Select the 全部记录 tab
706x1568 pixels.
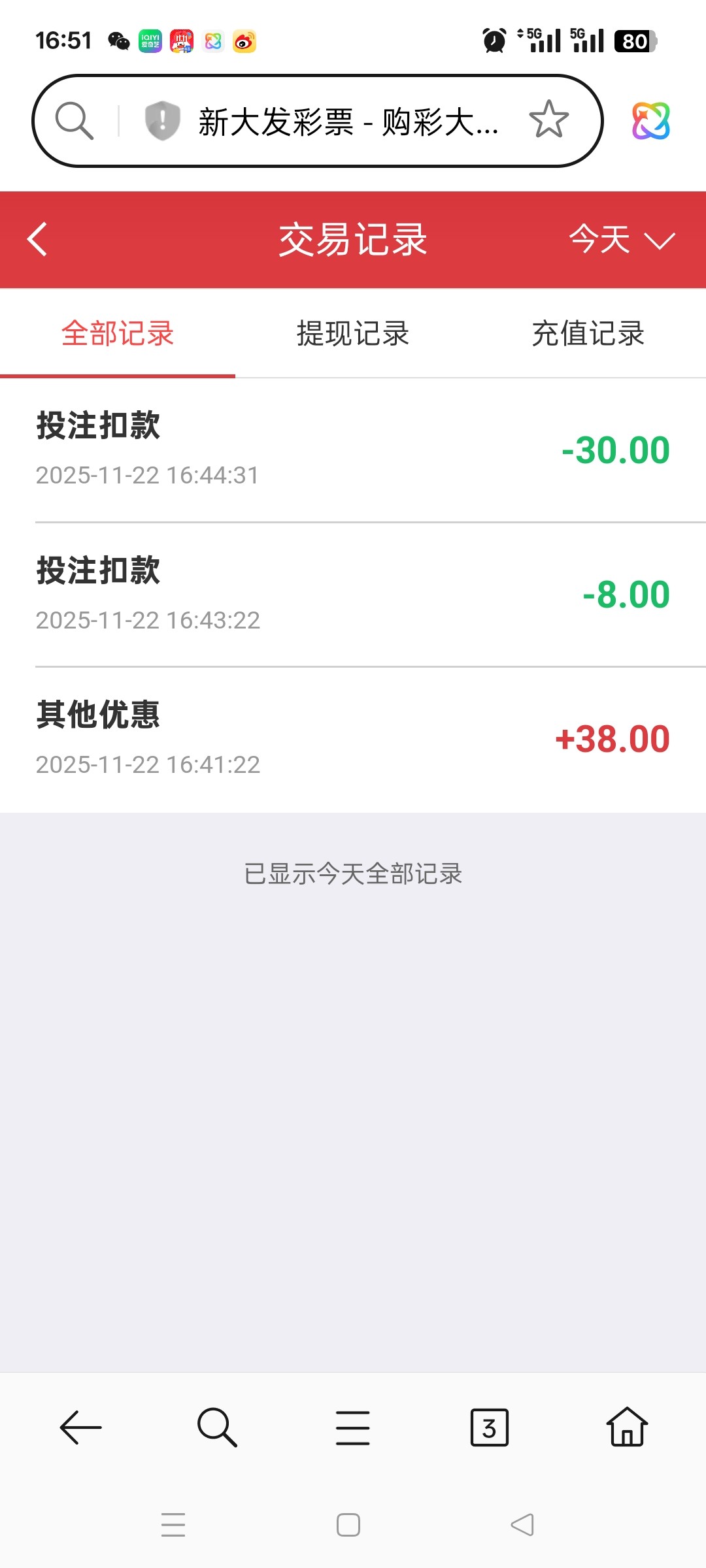(118, 333)
